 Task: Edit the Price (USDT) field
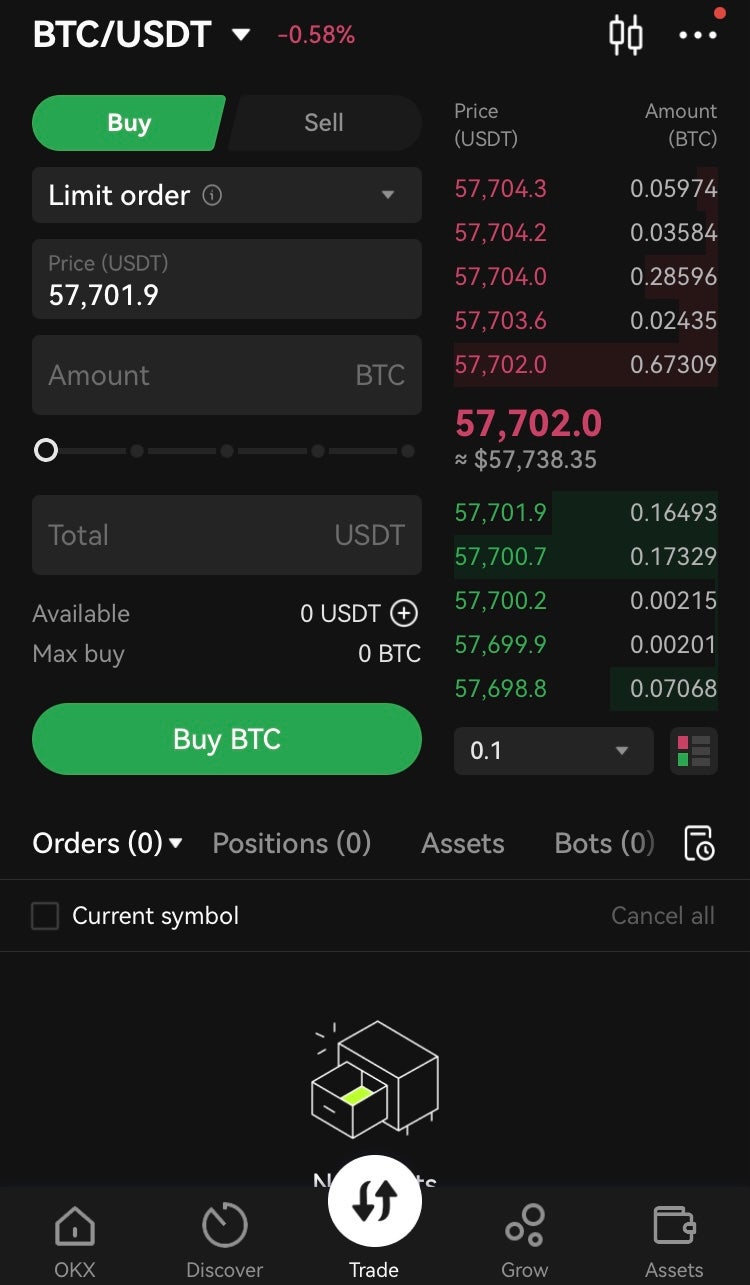227,279
